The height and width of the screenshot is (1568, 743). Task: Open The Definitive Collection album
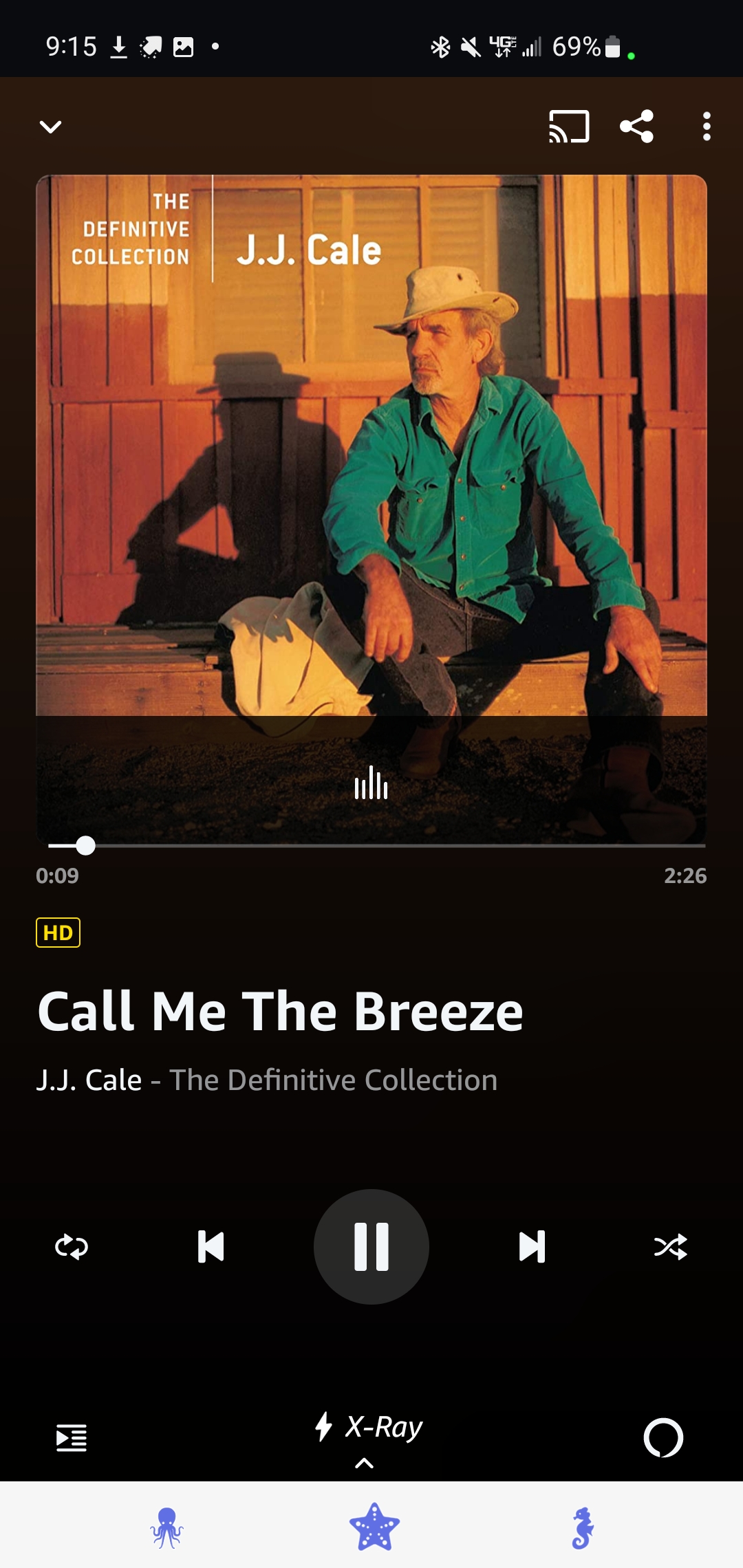[333, 1080]
